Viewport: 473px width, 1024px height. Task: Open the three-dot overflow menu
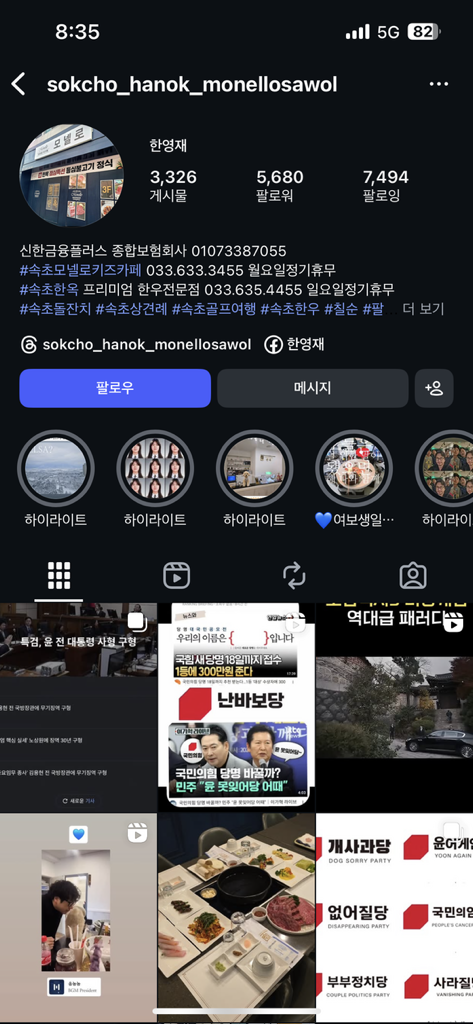[439, 84]
